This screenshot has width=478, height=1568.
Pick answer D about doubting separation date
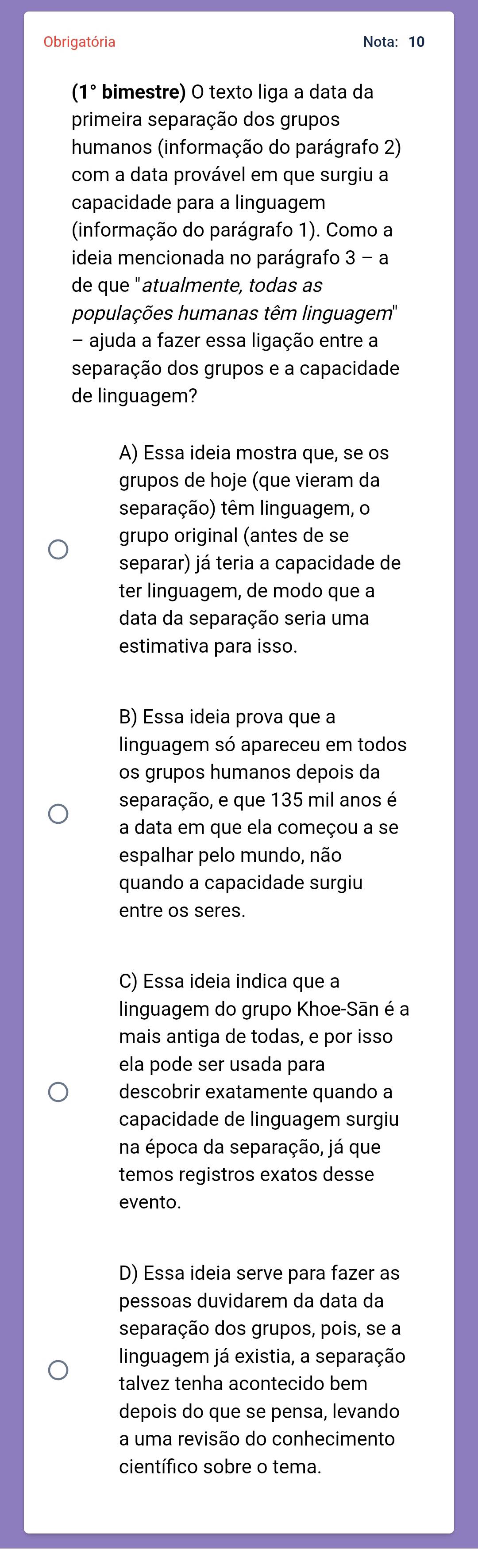(58, 1370)
